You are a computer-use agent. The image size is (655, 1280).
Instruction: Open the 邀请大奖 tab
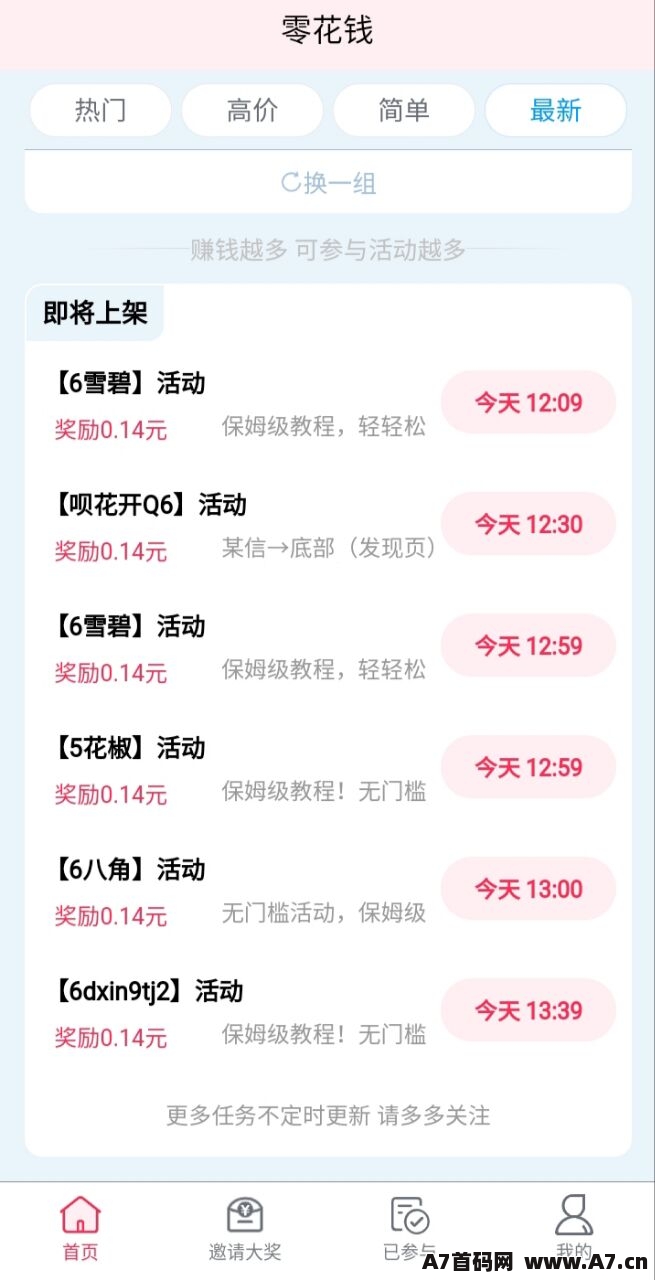(245, 1229)
